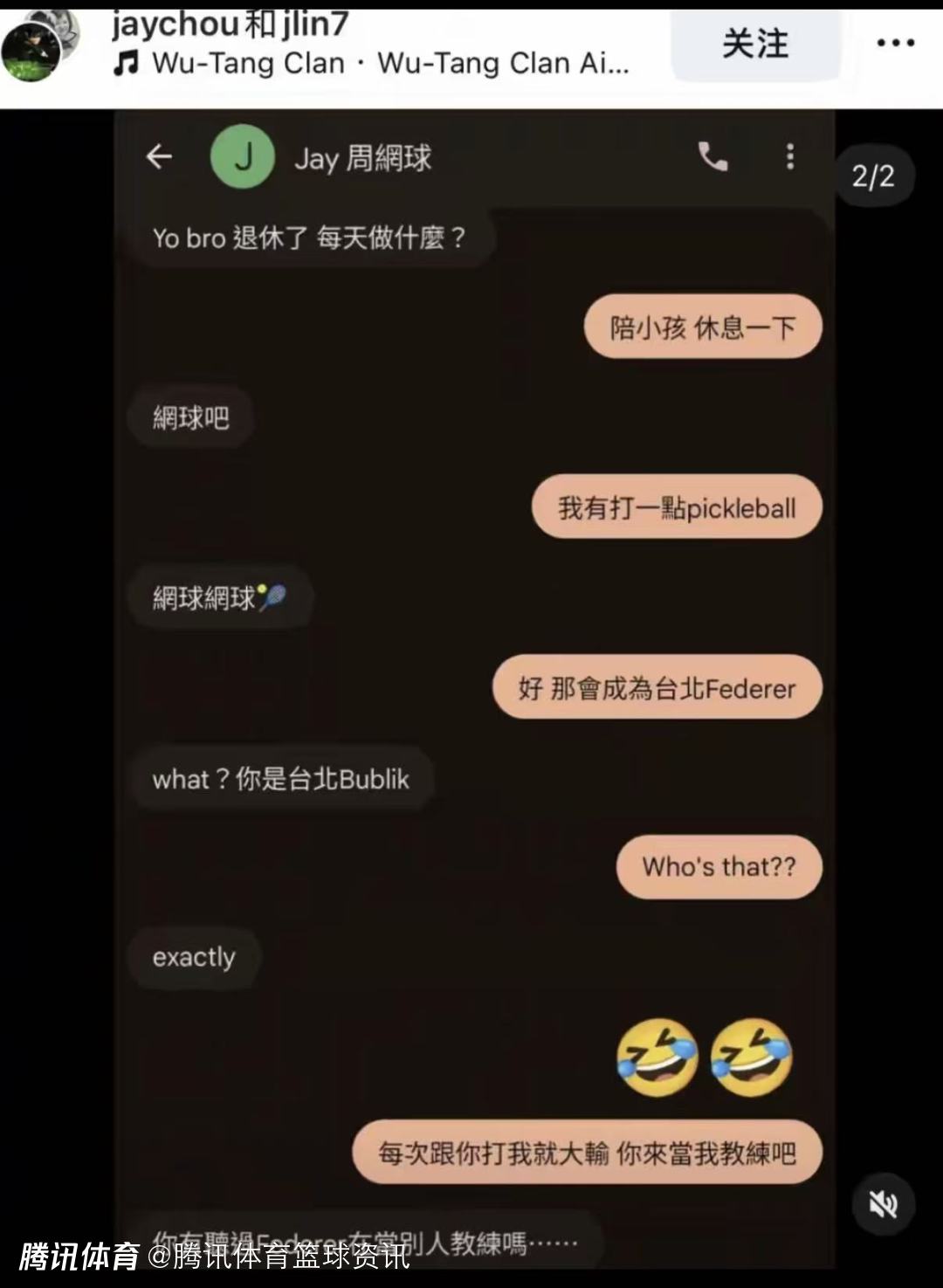This screenshot has width=943, height=1288.
Task: Unmute the post audio
Action: [x=883, y=1205]
